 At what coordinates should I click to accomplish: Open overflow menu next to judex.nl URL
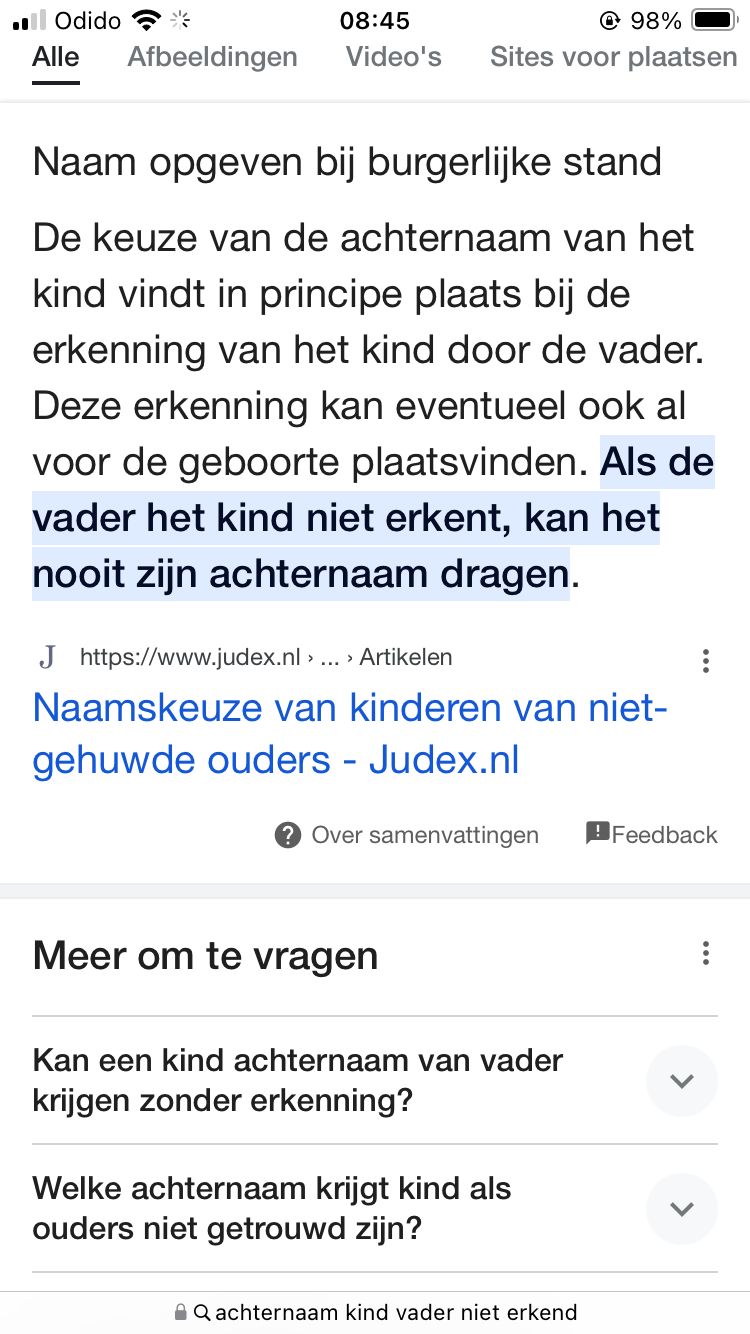pyautogui.click(x=706, y=660)
